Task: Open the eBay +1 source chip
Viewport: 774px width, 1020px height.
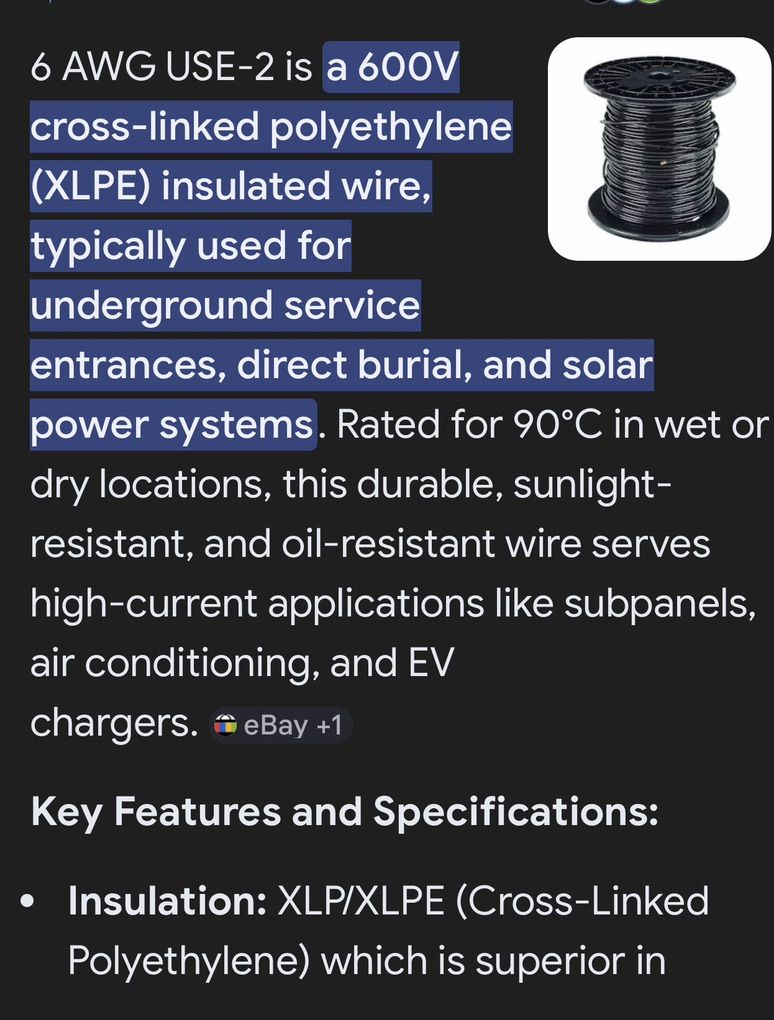Action: pos(280,725)
